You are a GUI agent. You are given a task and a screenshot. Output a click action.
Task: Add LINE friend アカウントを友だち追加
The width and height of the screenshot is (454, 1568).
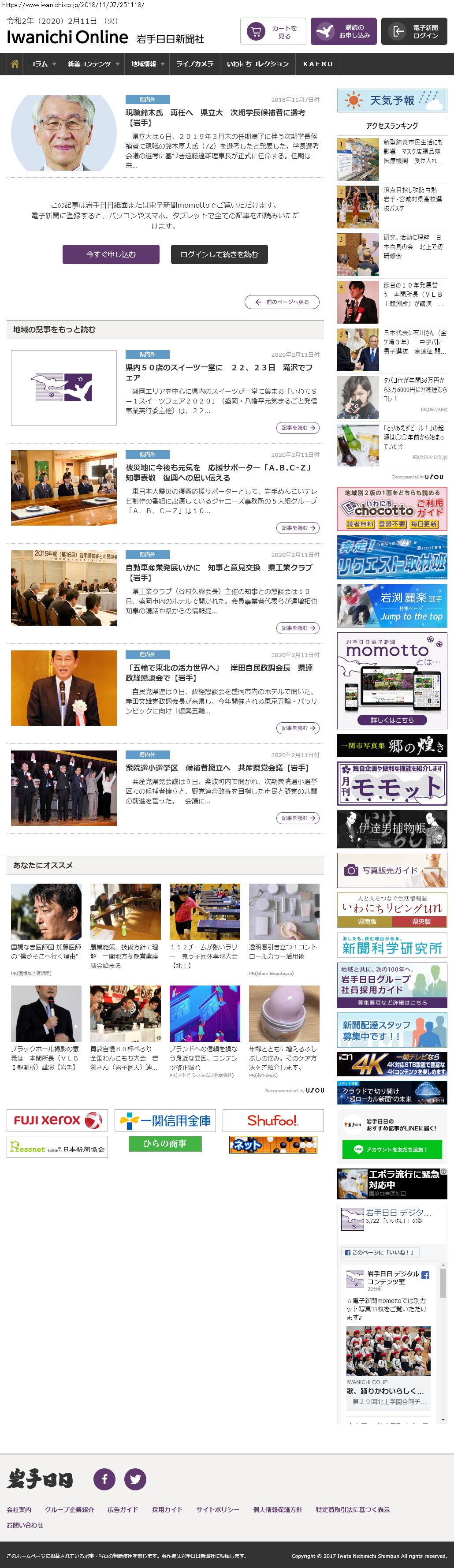tap(391, 1149)
